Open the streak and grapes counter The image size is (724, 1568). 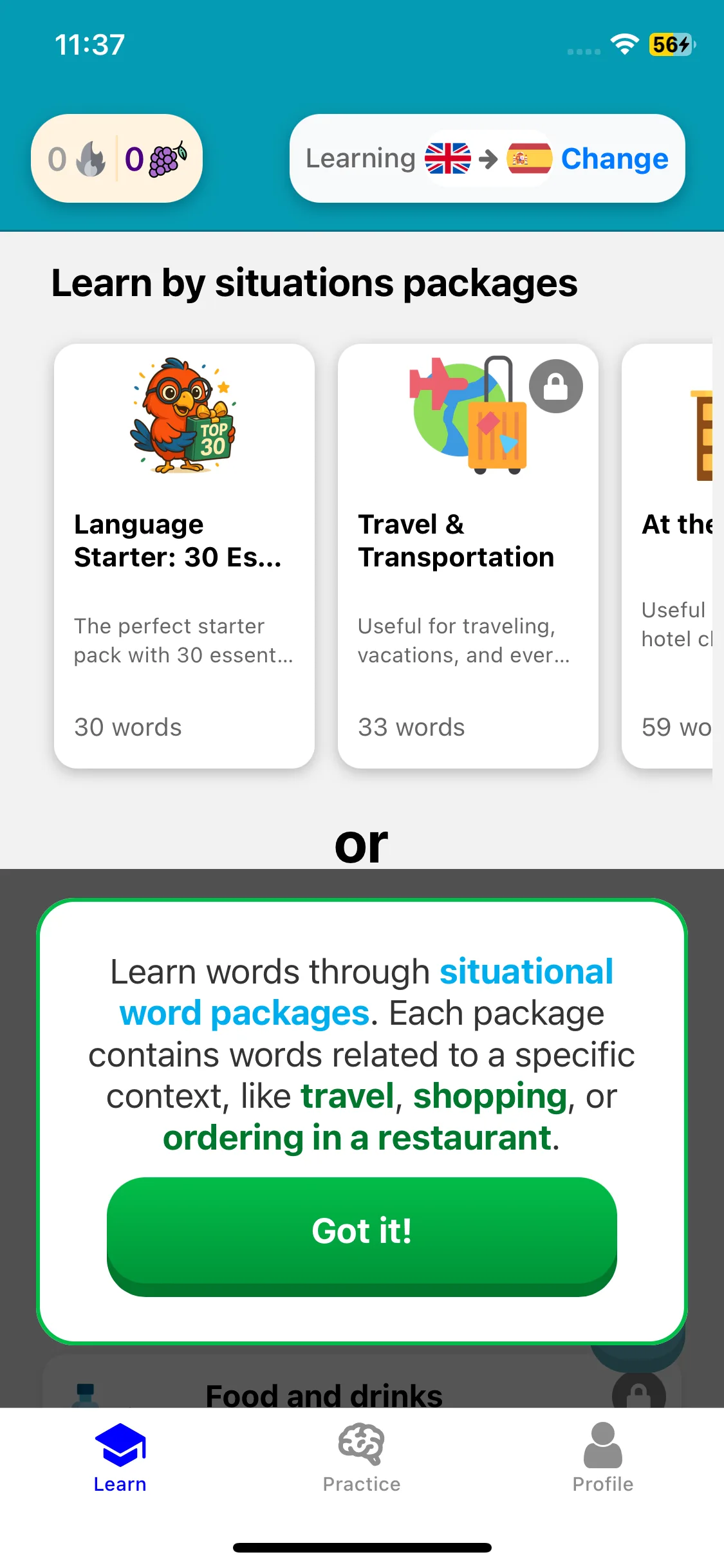click(117, 158)
